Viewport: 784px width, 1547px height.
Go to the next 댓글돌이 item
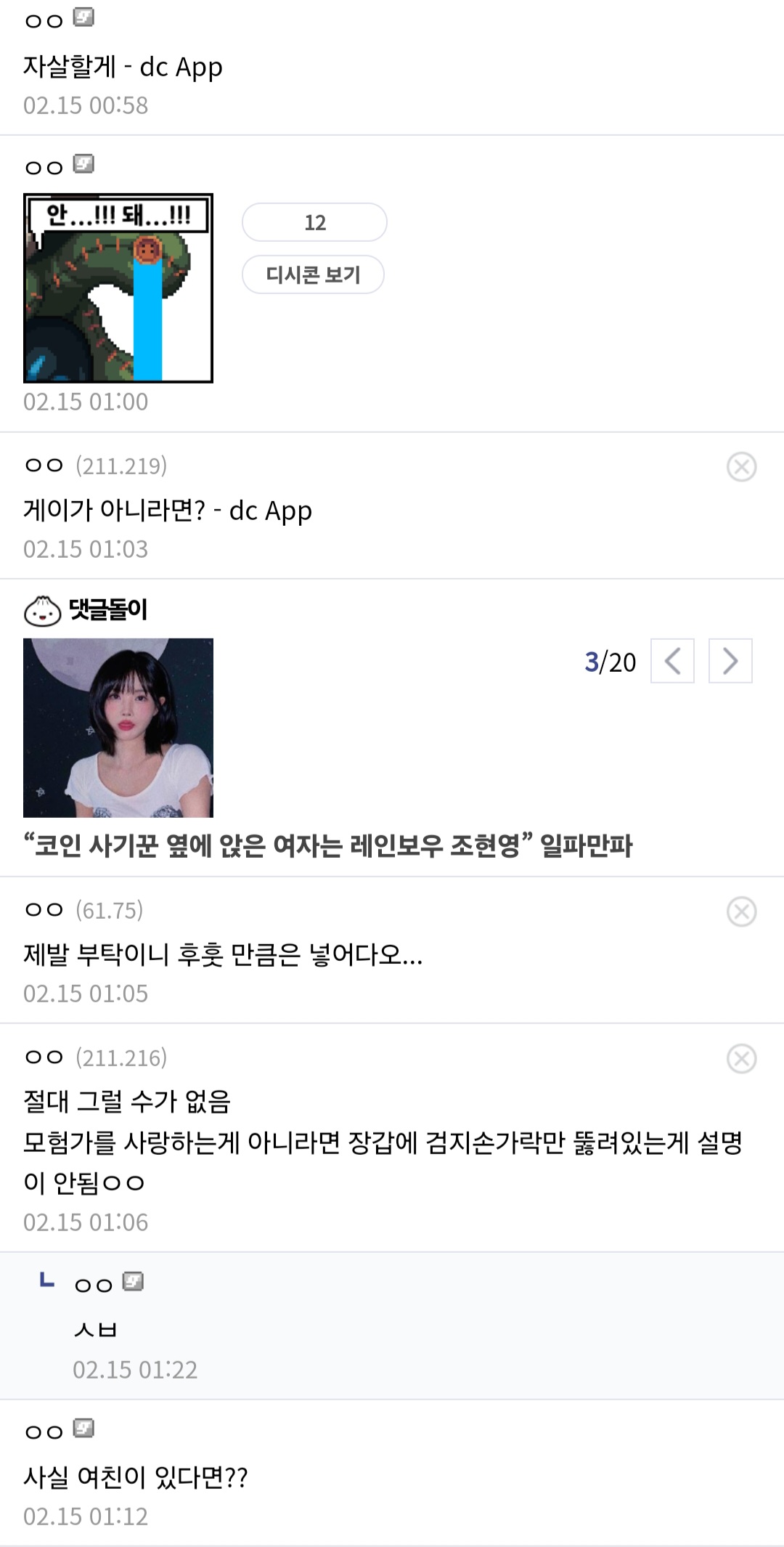coord(730,661)
